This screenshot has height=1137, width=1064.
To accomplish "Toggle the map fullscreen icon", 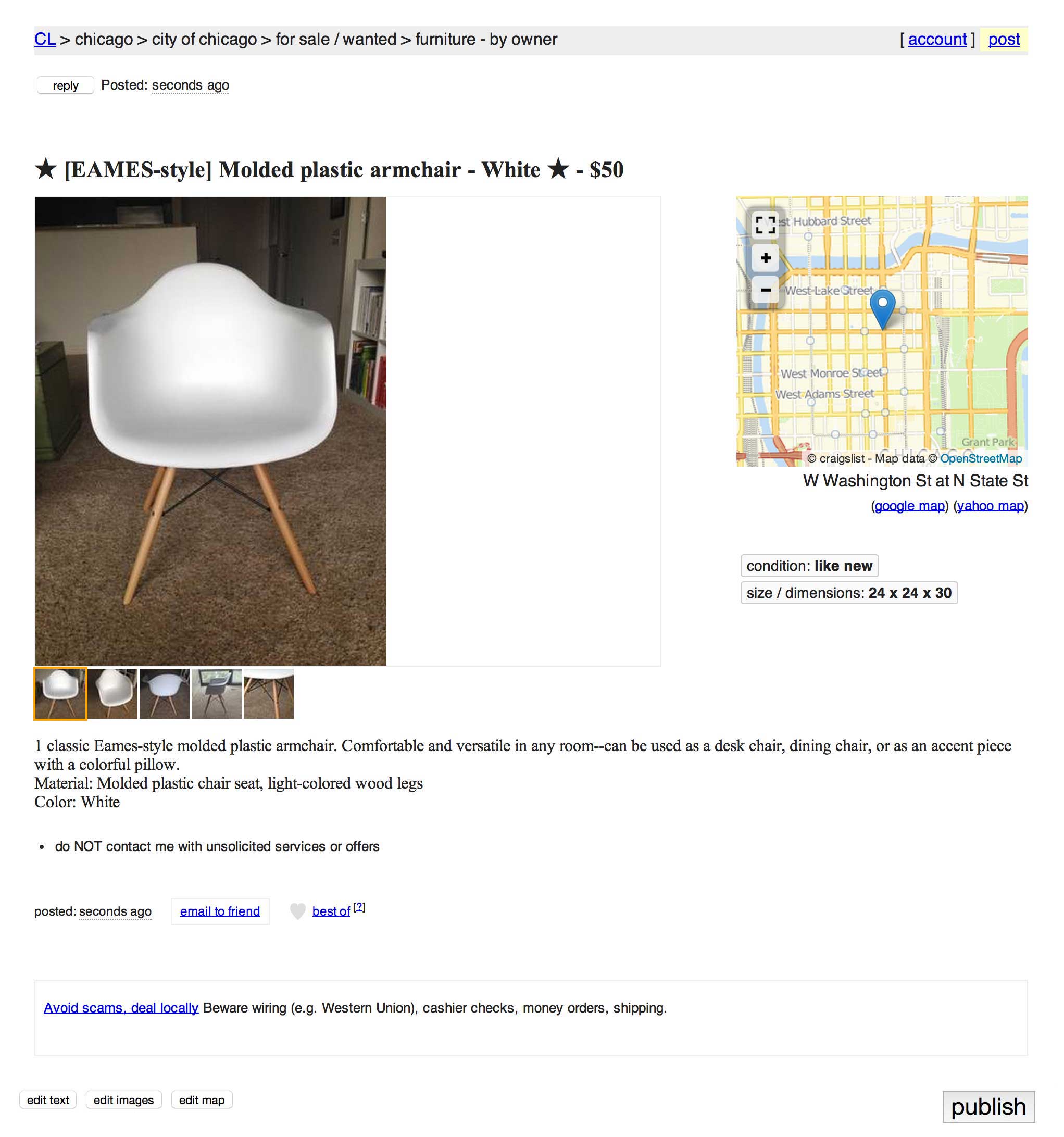I will click(765, 225).
